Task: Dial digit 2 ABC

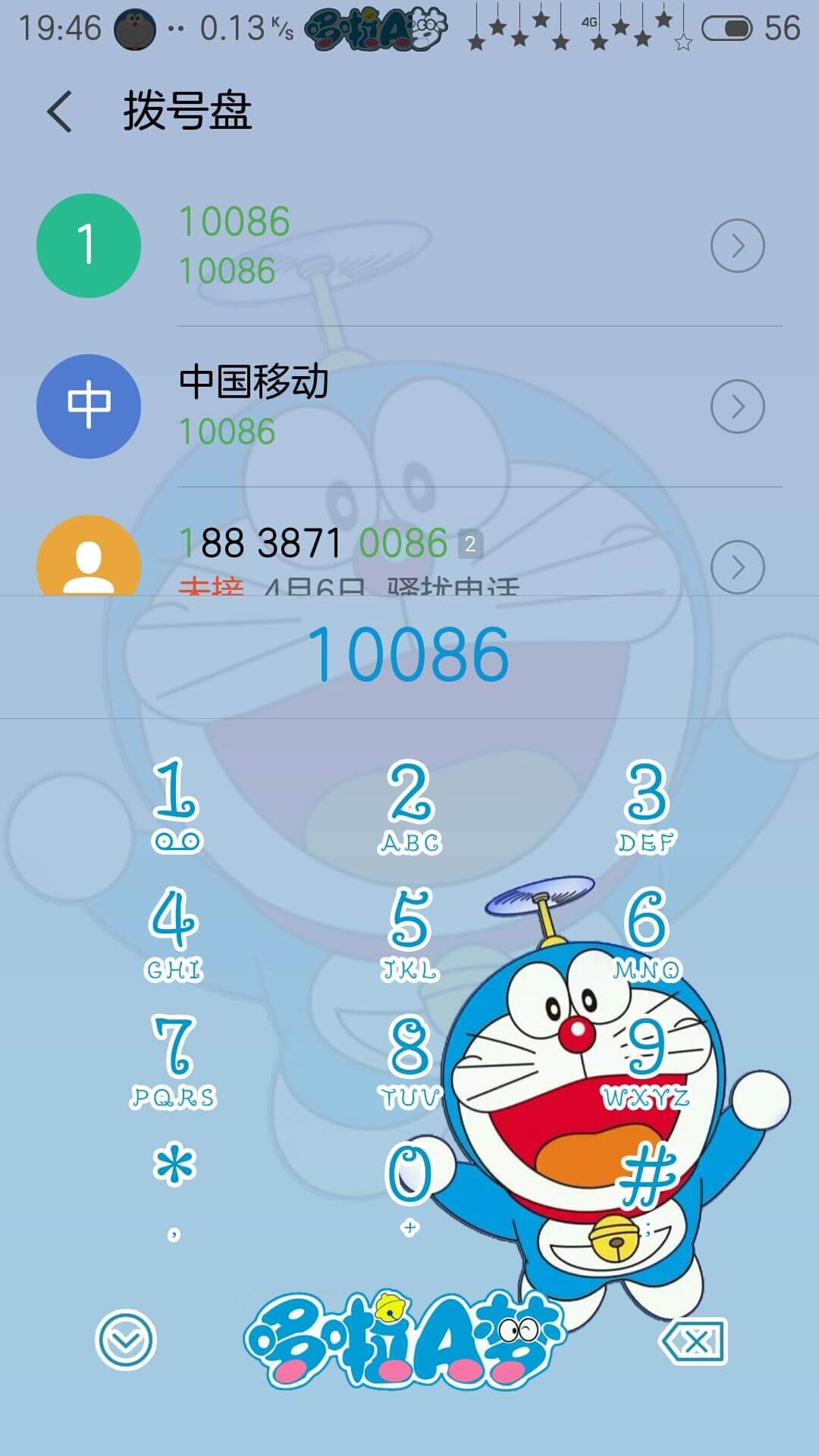Action: 409,807
